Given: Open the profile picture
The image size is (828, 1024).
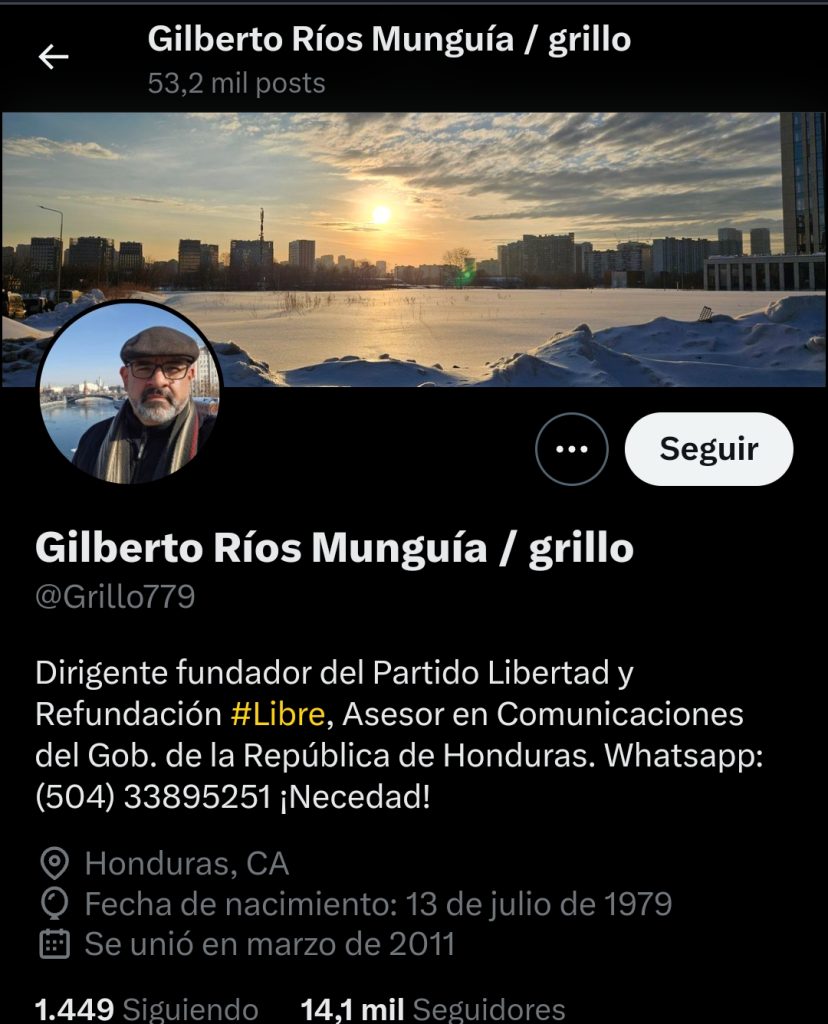Looking at the screenshot, I should (130, 392).
